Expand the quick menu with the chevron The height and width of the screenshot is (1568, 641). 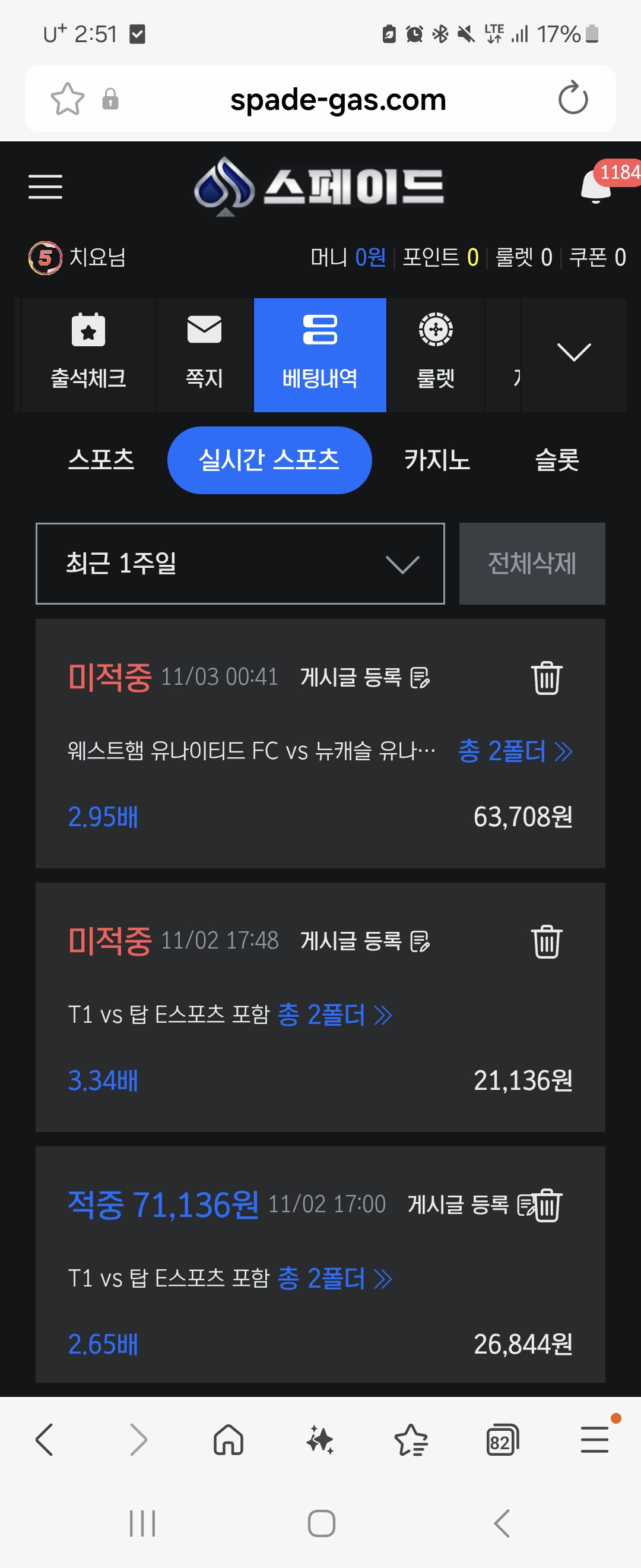pyautogui.click(x=573, y=353)
